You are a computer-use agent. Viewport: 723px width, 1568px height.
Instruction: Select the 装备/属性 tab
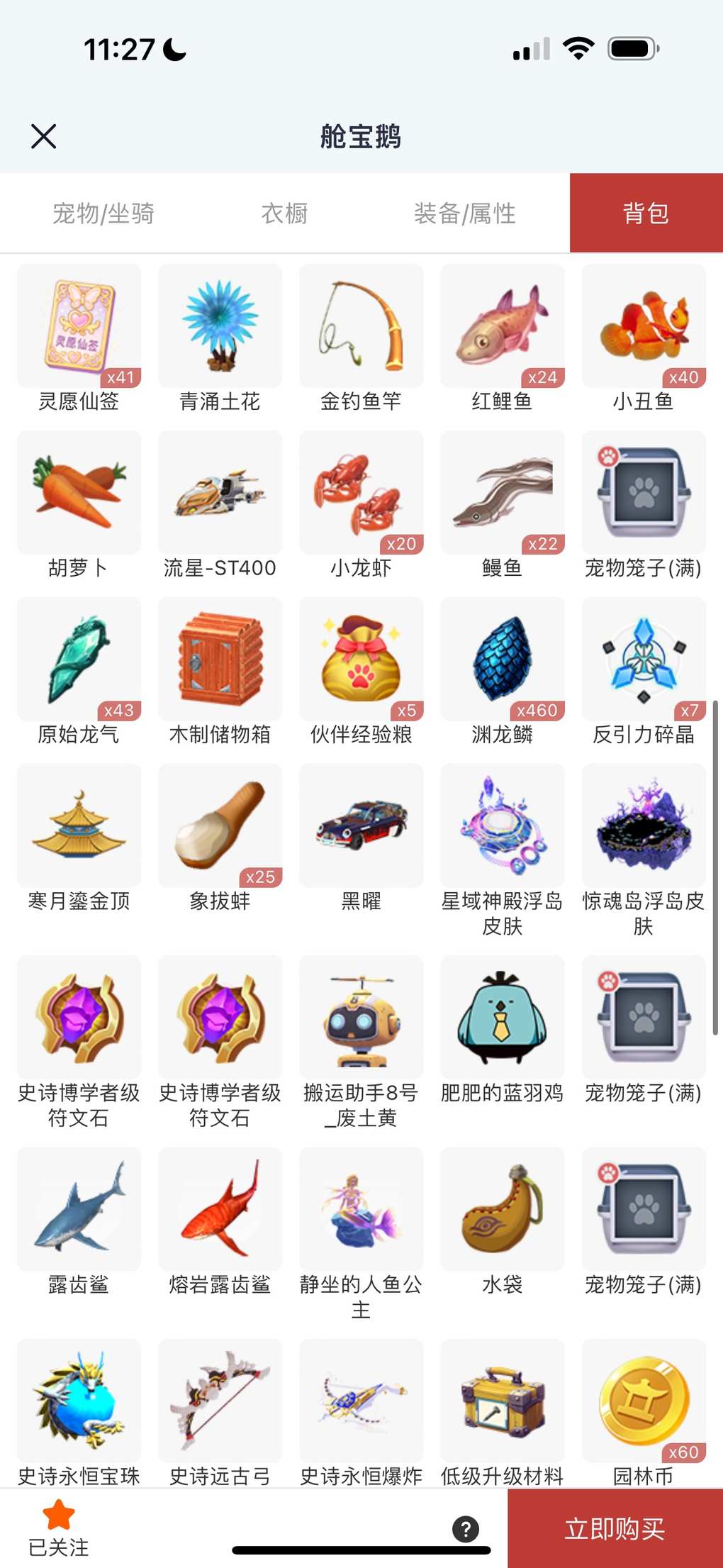(464, 213)
